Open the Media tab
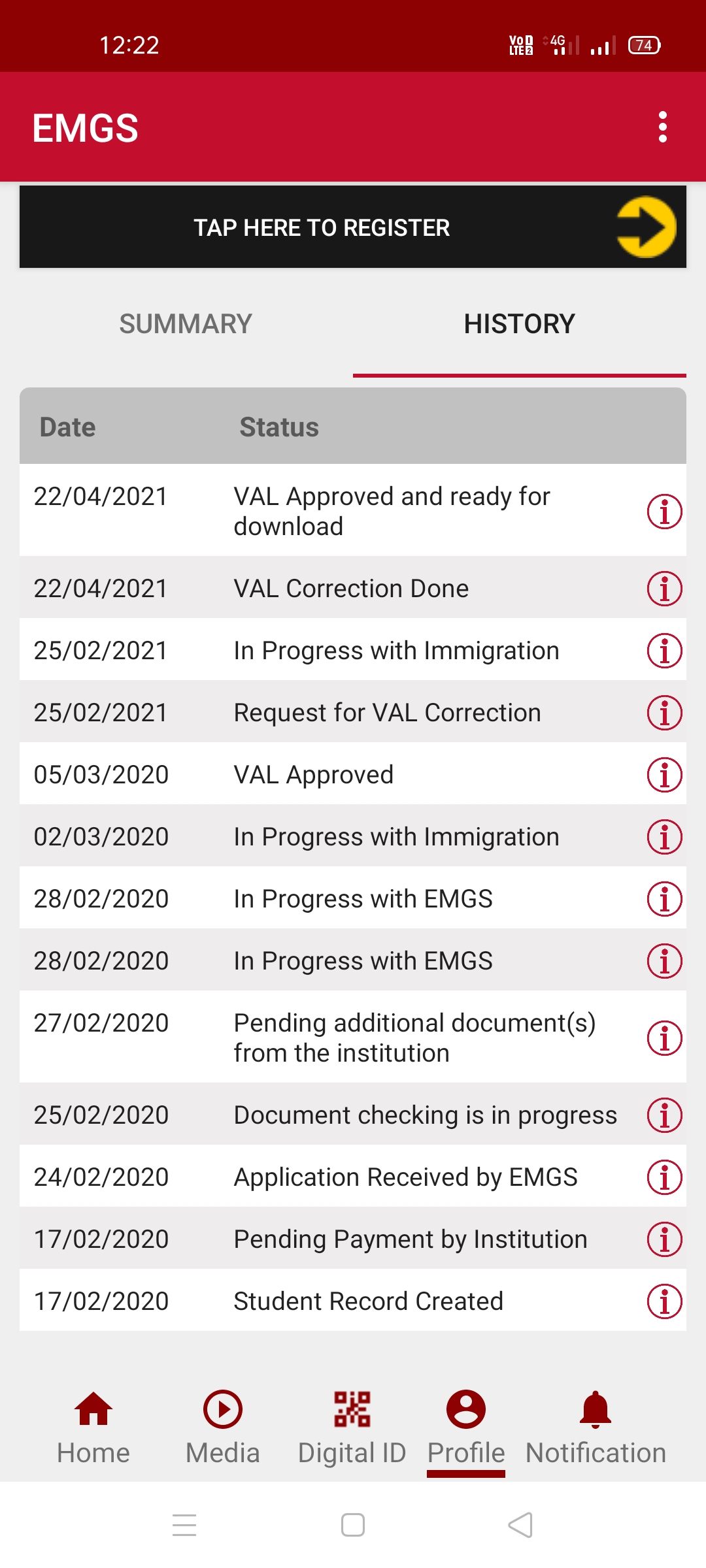 pos(223,1428)
